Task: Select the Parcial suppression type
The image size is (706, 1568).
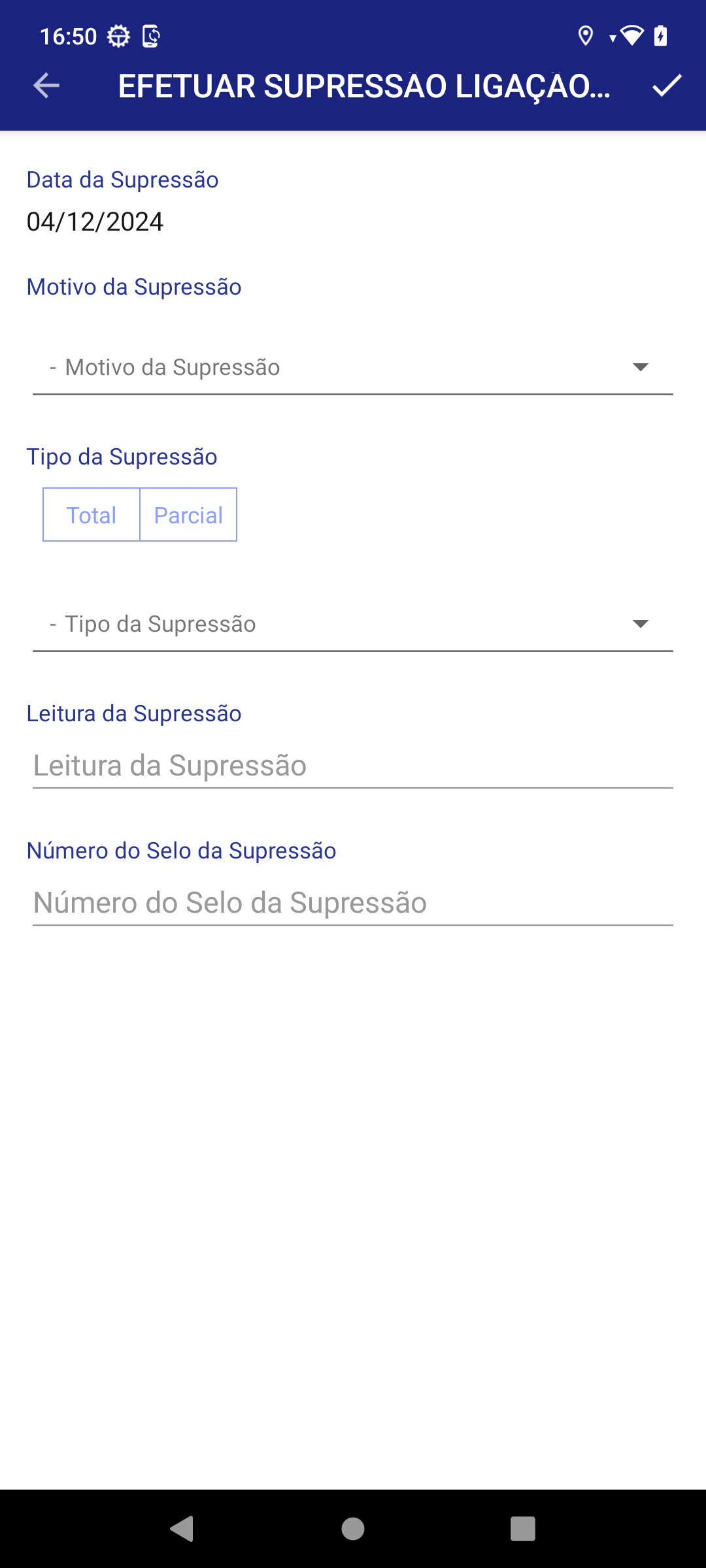Action: pyautogui.click(x=188, y=514)
